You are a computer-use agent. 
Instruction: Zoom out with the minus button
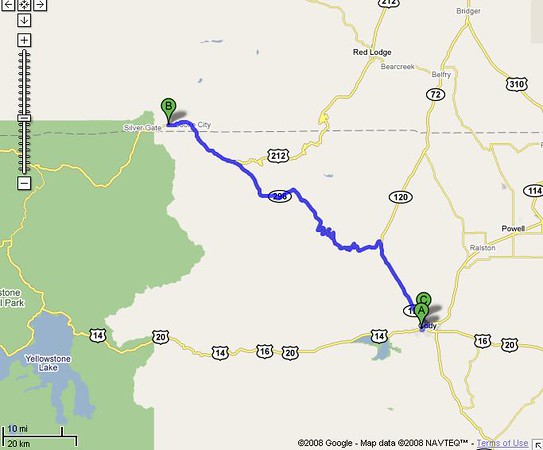pyautogui.click(x=24, y=183)
